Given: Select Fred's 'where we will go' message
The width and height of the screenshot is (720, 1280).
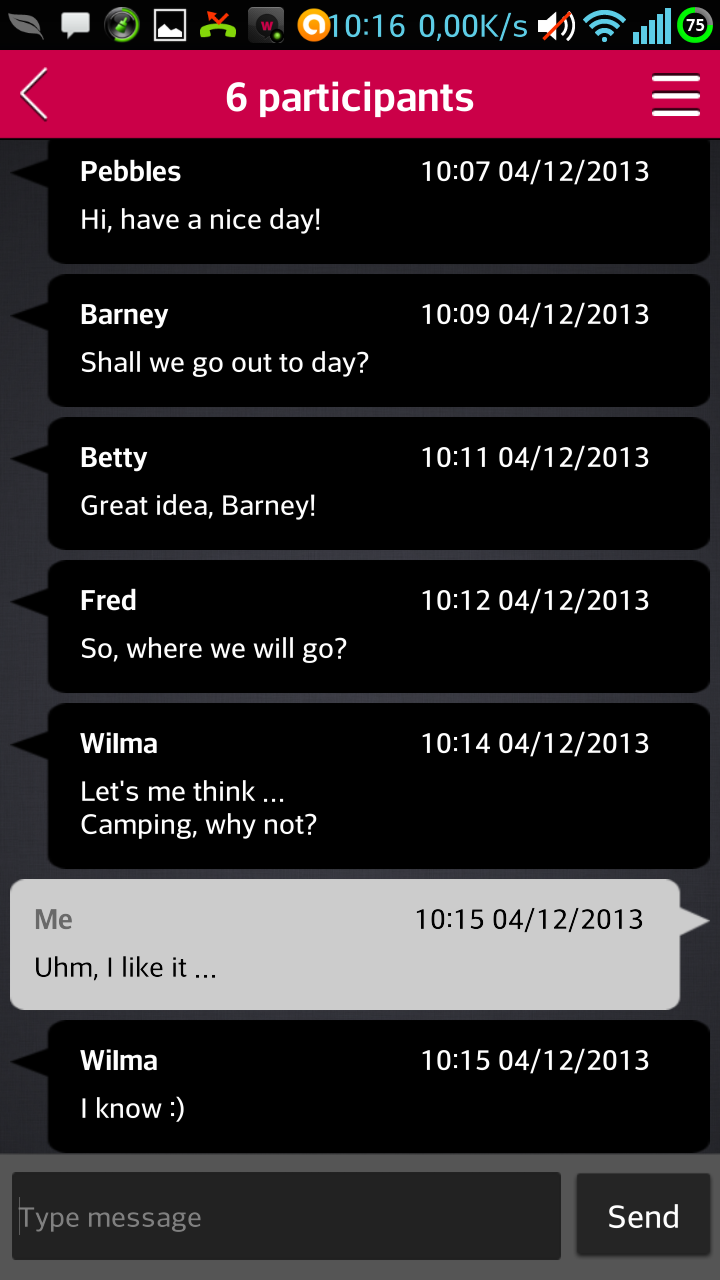Looking at the screenshot, I should click(x=378, y=627).
